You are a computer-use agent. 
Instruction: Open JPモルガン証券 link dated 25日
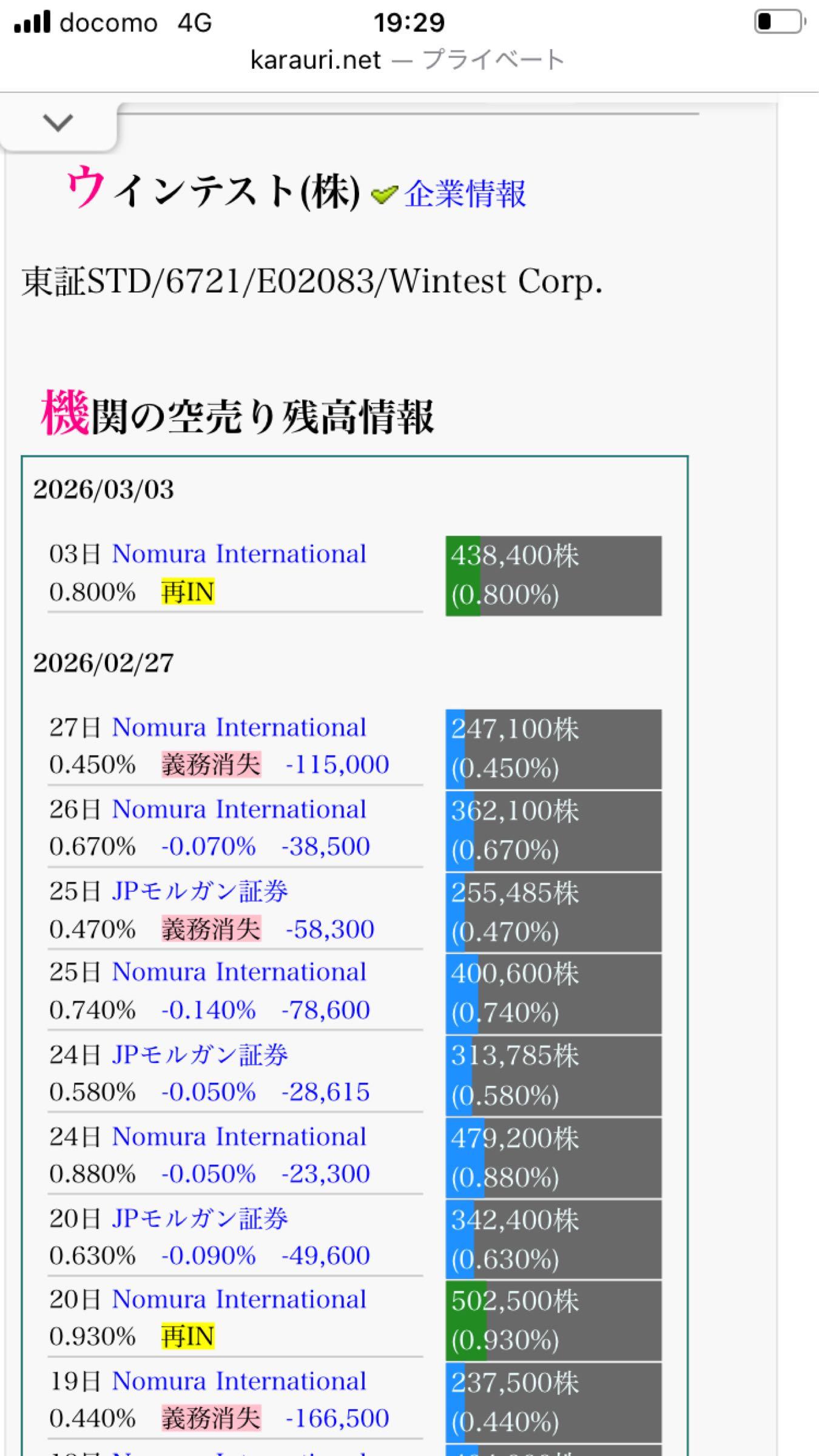pos(200,891)
